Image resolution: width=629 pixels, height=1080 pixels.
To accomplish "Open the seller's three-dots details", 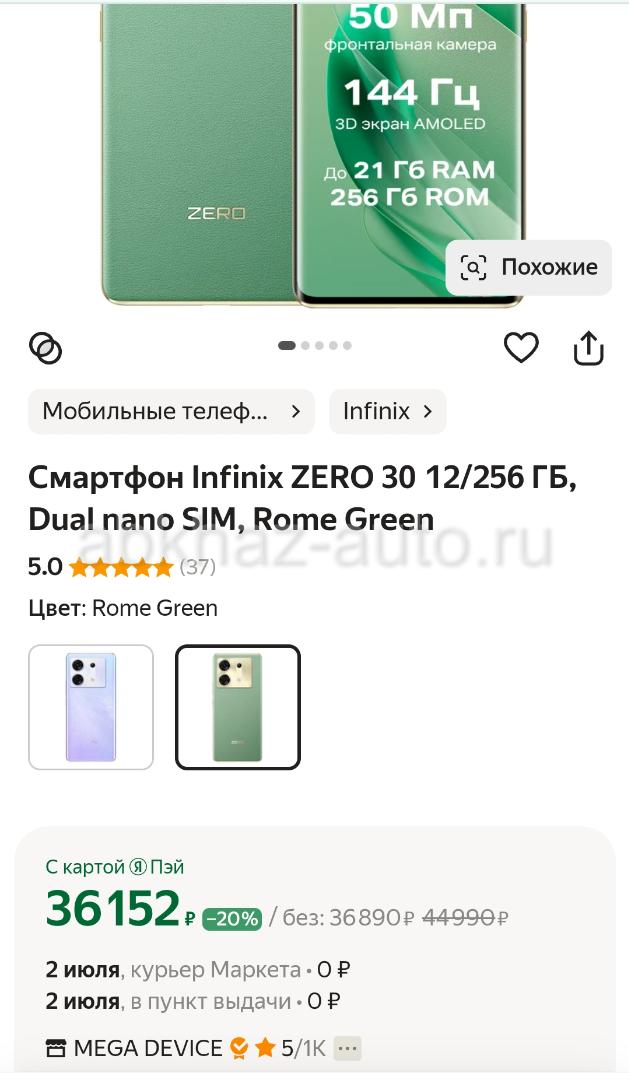I will [x=347, y=1049].
